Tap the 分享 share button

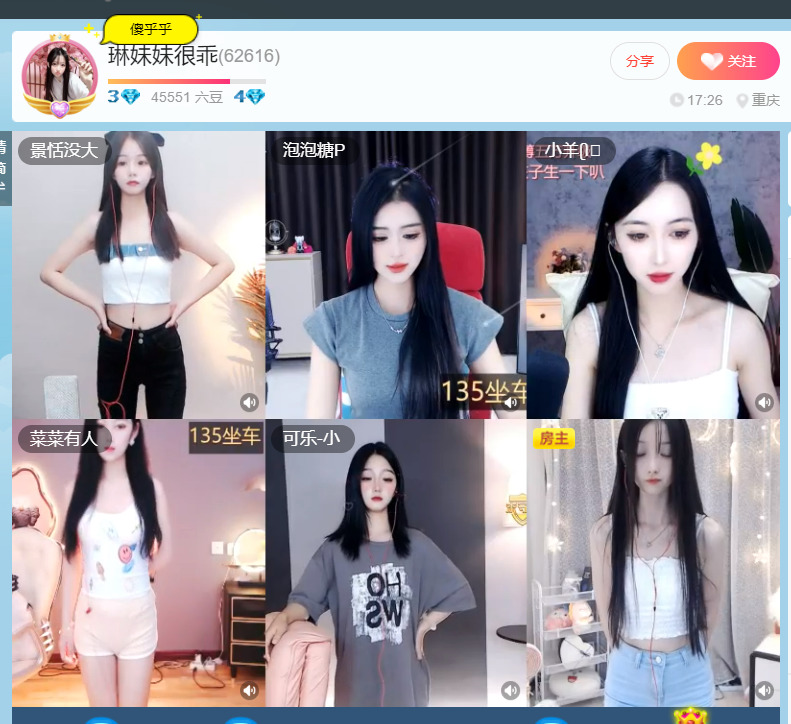[640, 61]
